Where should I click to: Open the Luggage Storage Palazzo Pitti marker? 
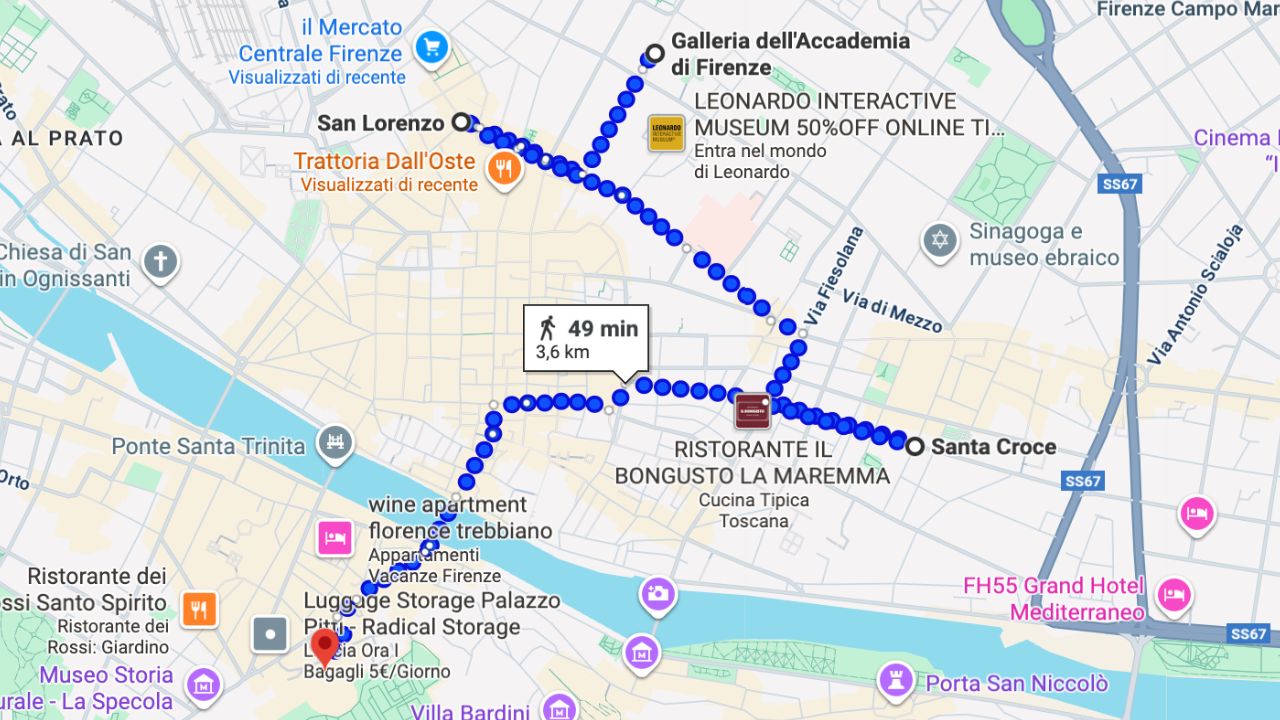tap(270, 634)
